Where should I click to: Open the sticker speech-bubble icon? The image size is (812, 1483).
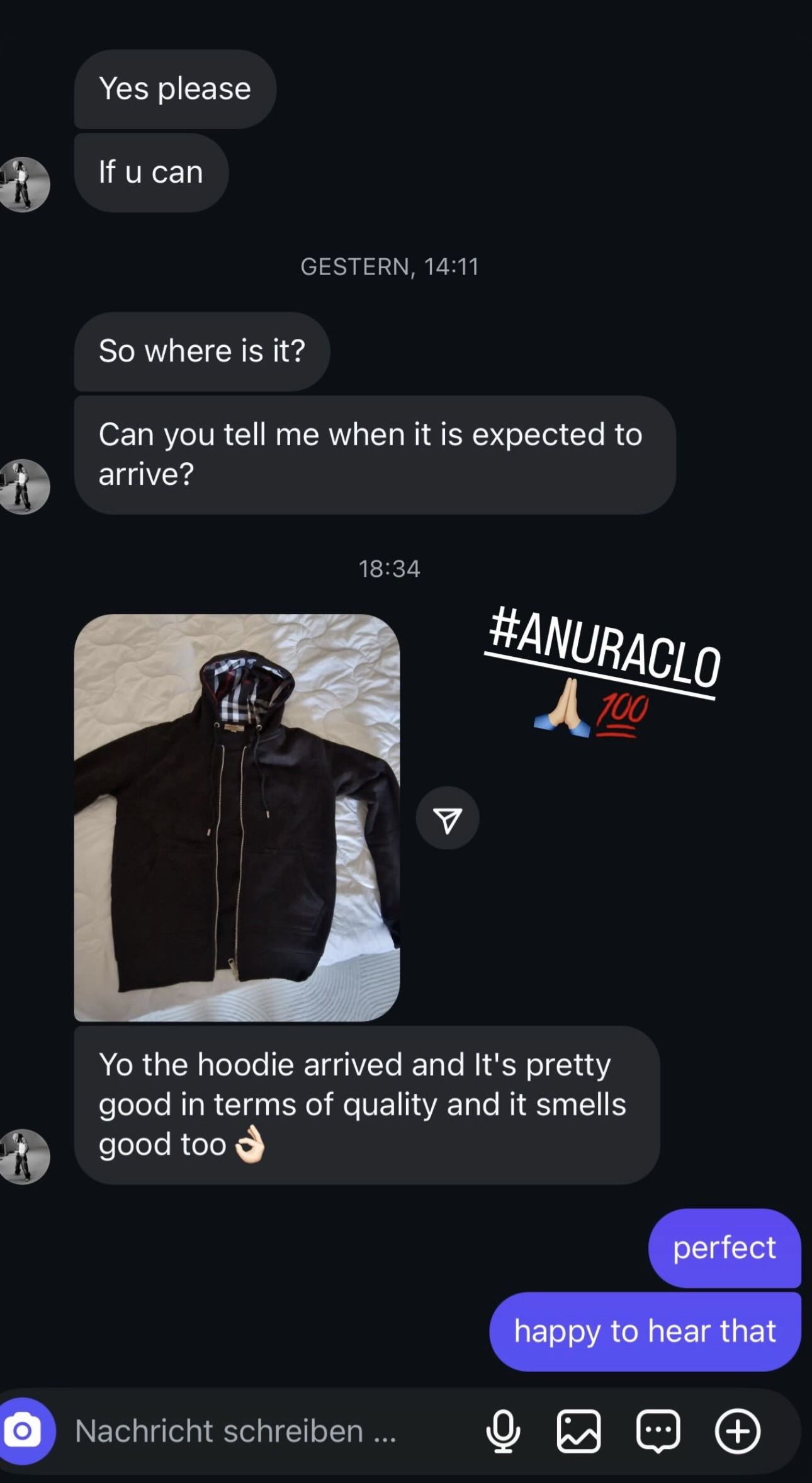(x=658, y=1431)
